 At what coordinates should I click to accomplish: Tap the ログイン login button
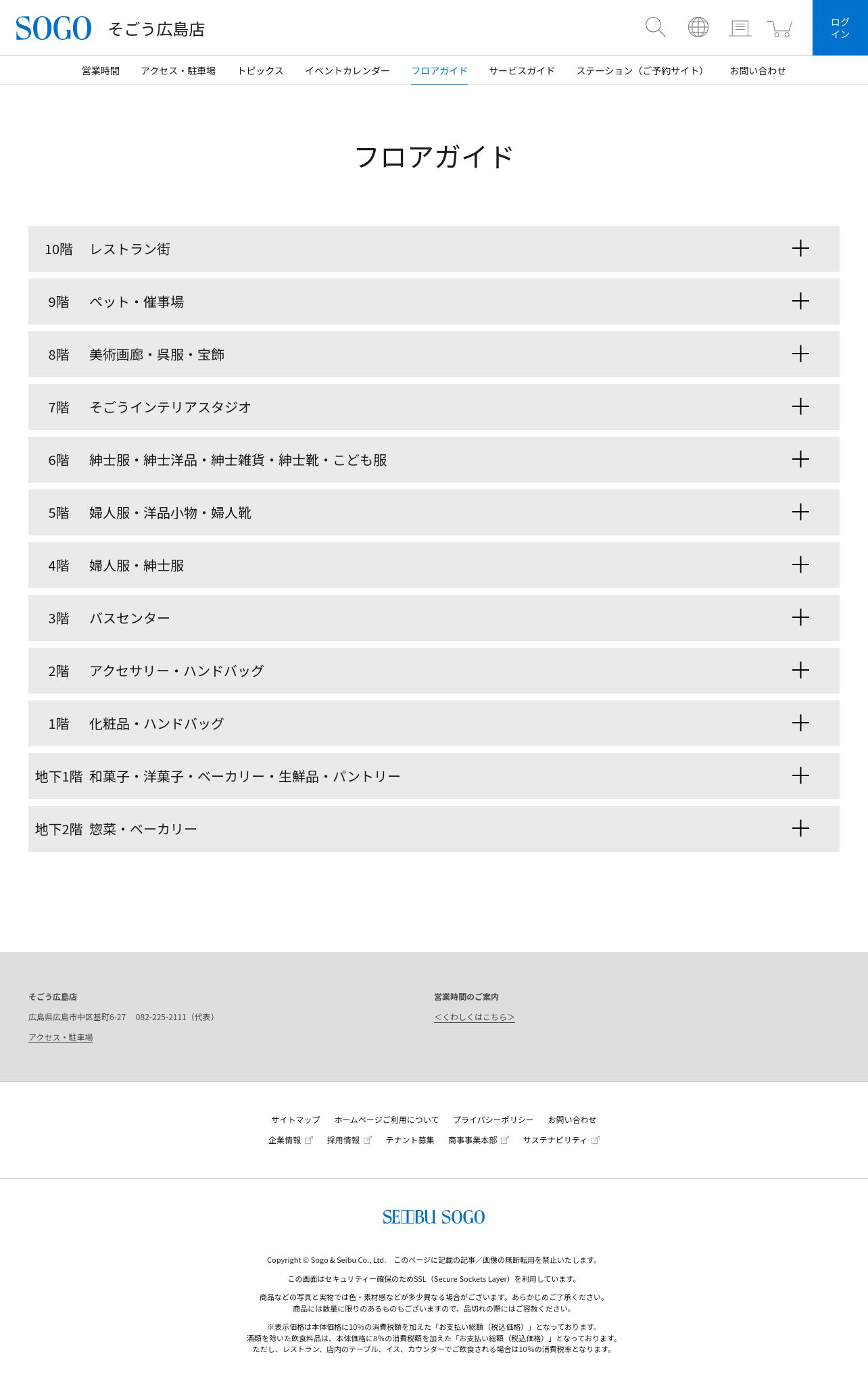(x=840, y=28)
